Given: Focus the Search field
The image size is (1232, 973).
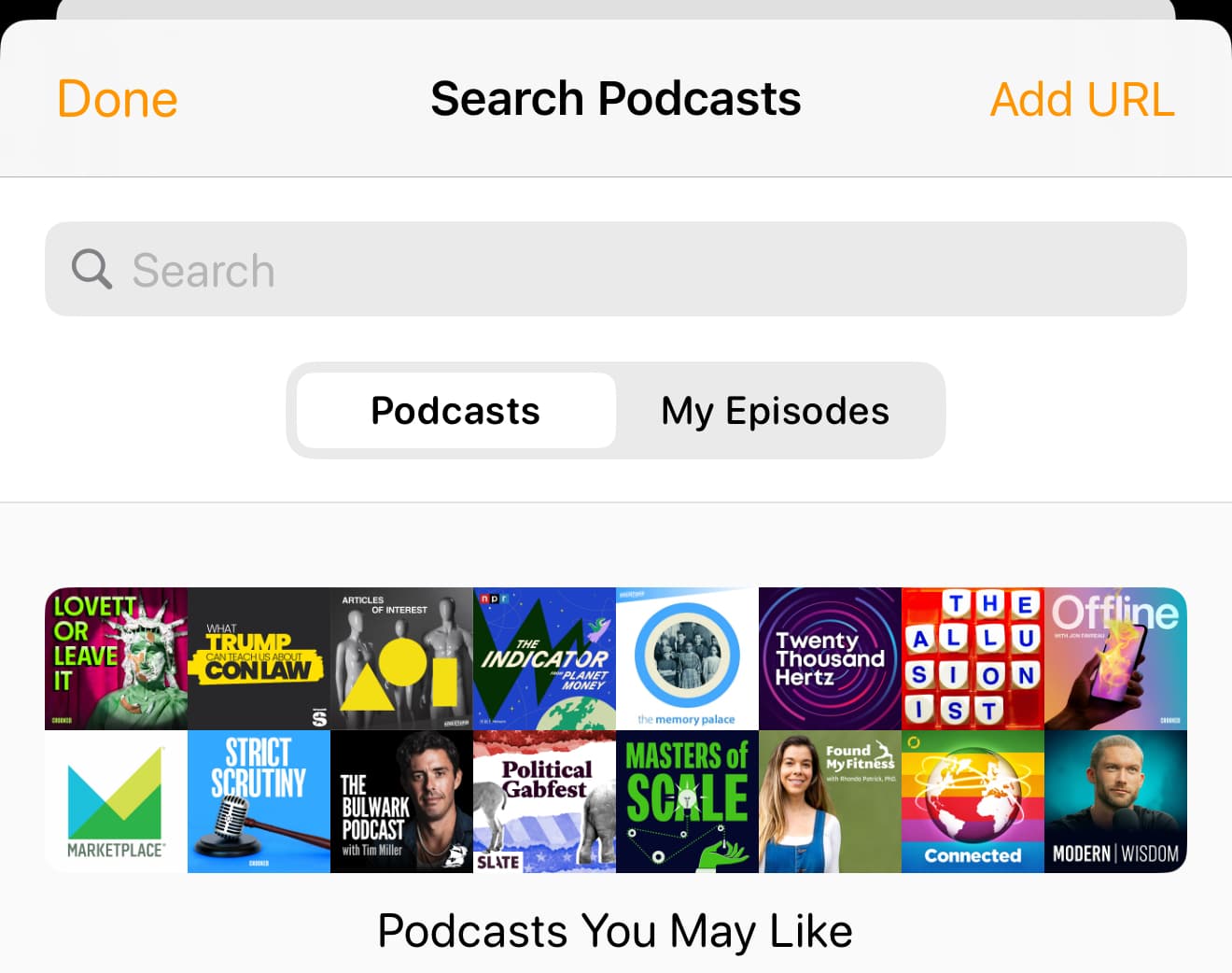Looking at the screenshot, I should (x=616, y=269).
